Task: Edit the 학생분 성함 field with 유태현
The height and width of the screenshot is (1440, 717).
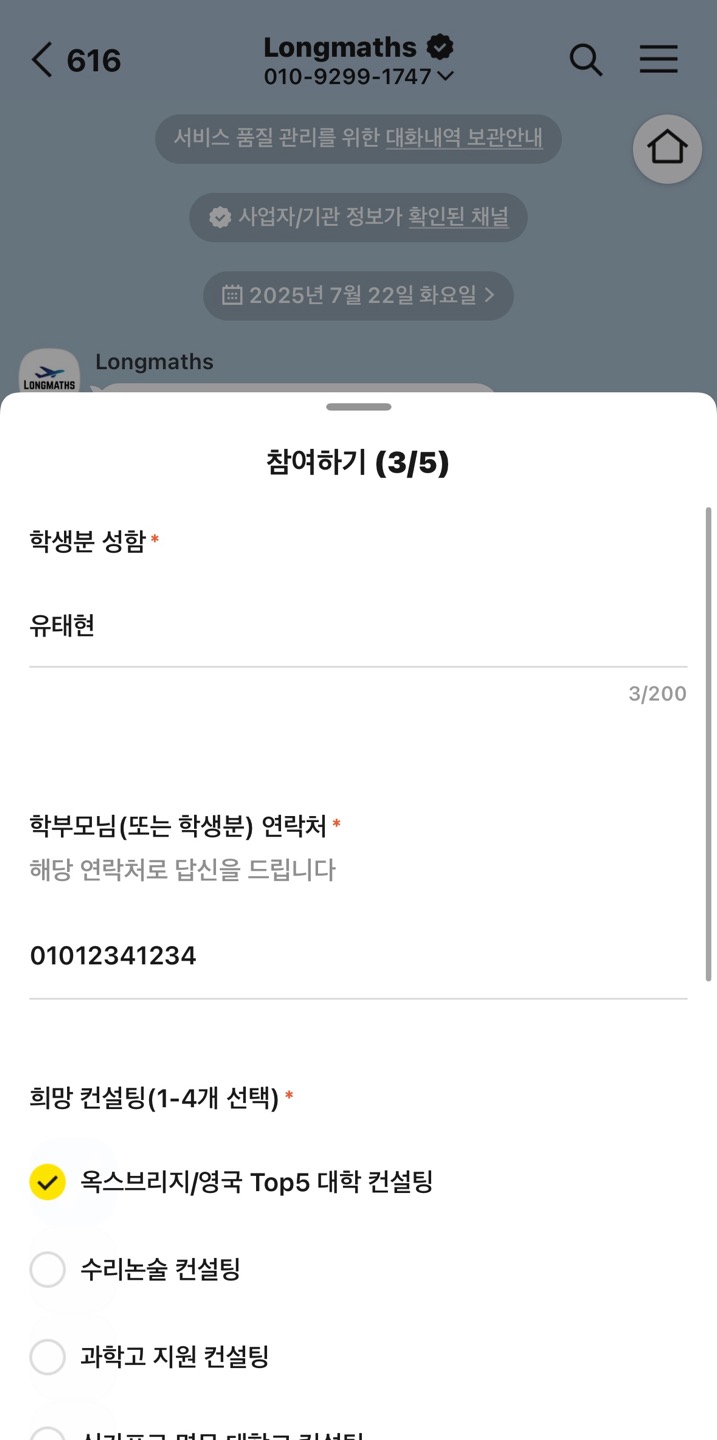Action: coord(358,627)
